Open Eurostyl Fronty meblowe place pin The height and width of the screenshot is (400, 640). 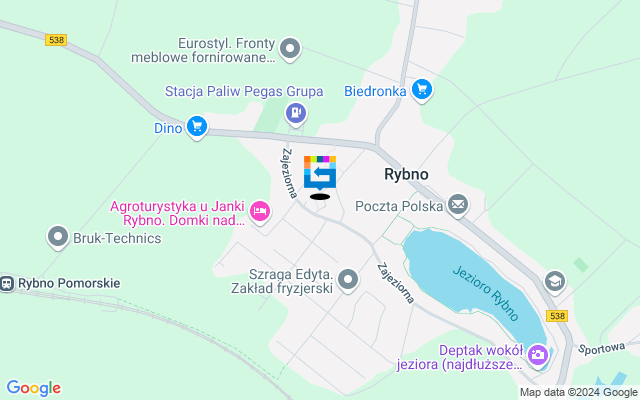290,47
